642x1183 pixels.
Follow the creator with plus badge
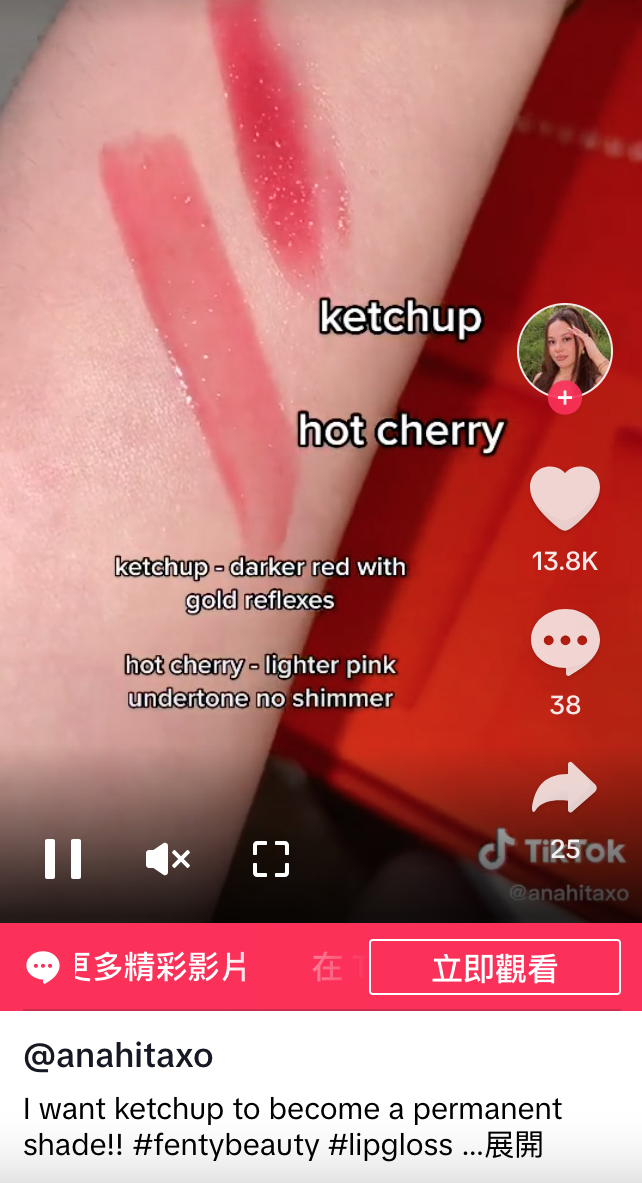point(564,398)
